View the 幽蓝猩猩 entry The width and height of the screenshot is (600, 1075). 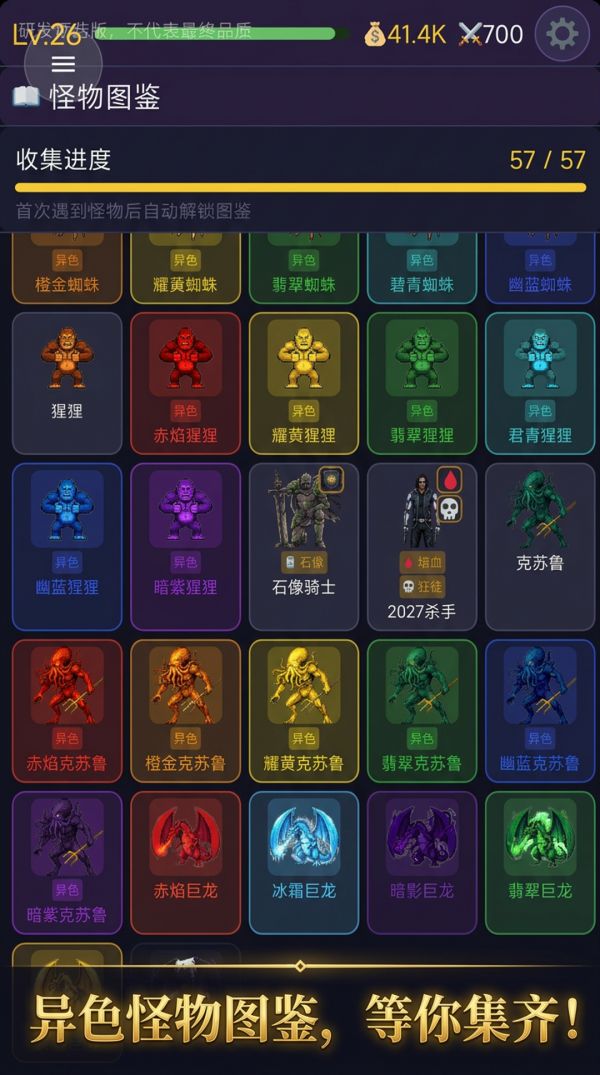[x=67, y=545]
